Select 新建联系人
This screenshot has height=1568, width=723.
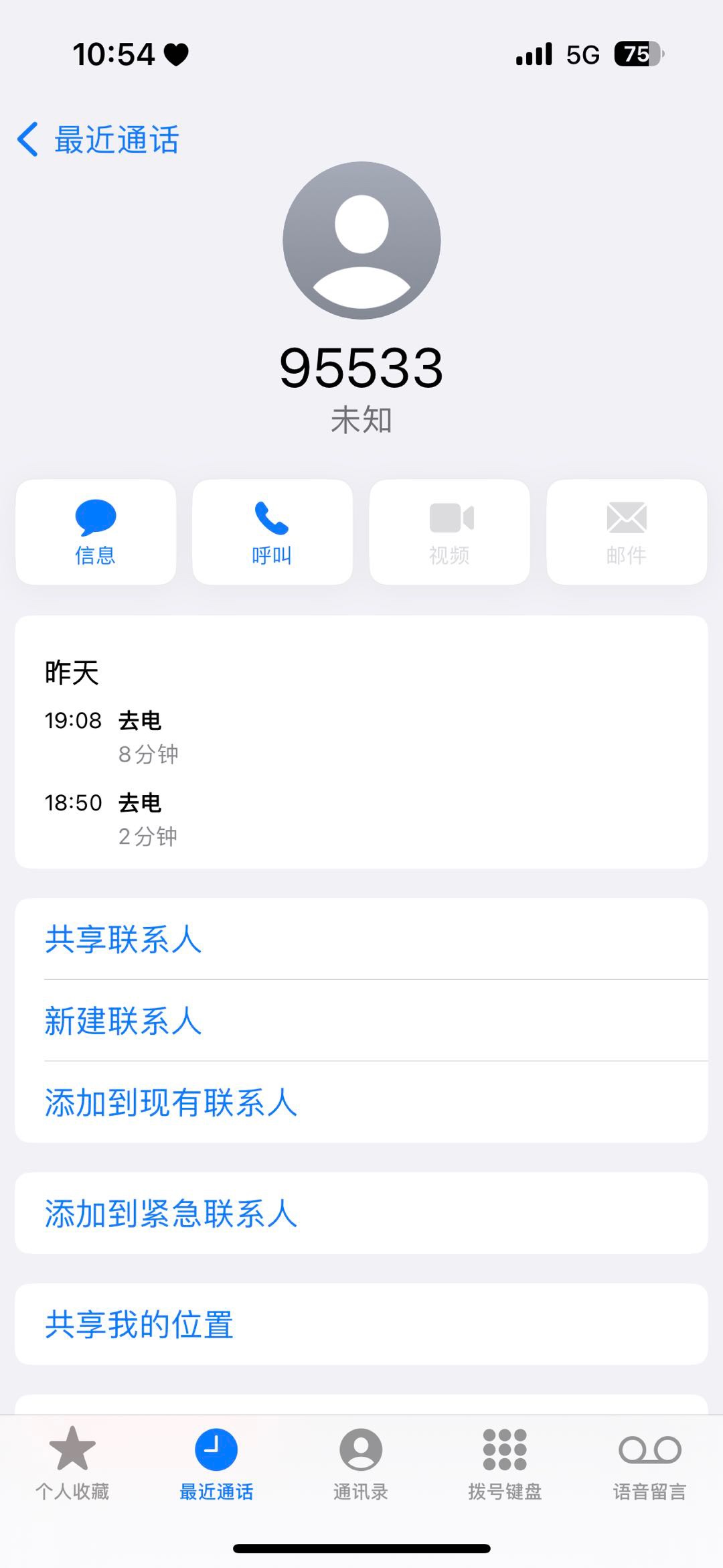361,1021
